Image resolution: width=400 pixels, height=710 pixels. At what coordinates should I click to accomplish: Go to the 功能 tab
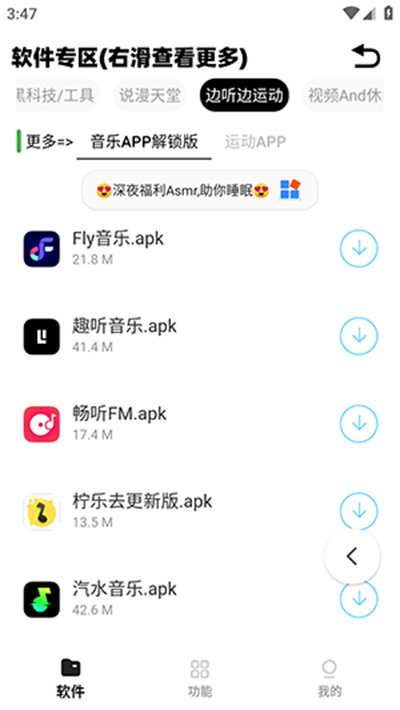200,678
